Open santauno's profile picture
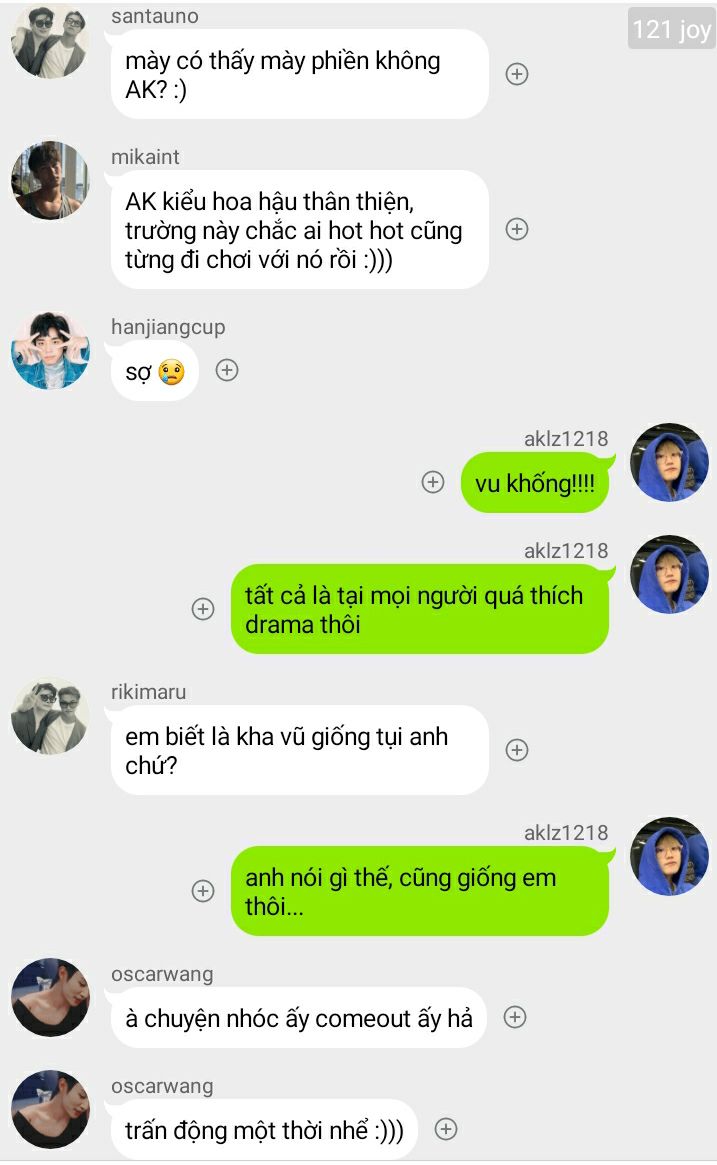The width and height of the screenshot is (717, 1165). point(51,40)
